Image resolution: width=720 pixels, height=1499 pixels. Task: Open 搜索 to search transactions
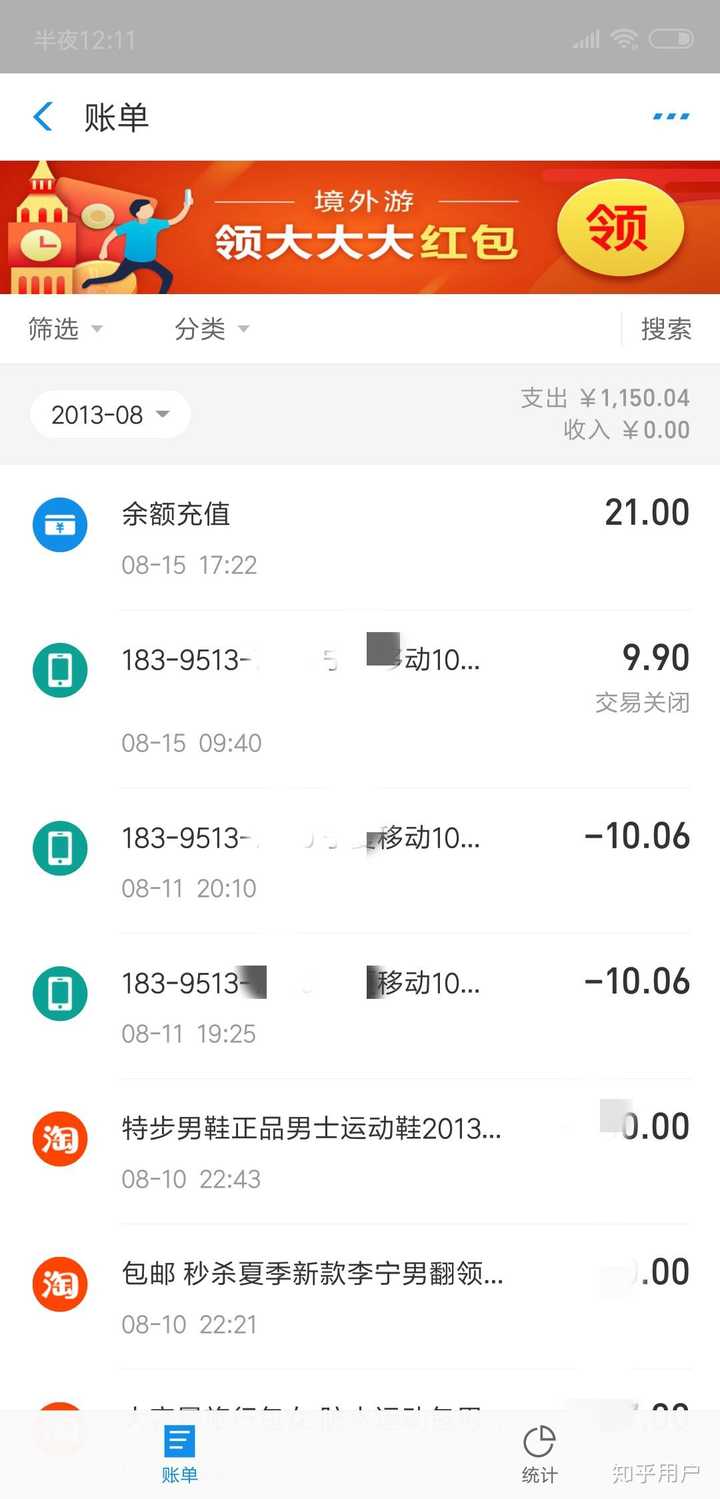coord(666,329)
